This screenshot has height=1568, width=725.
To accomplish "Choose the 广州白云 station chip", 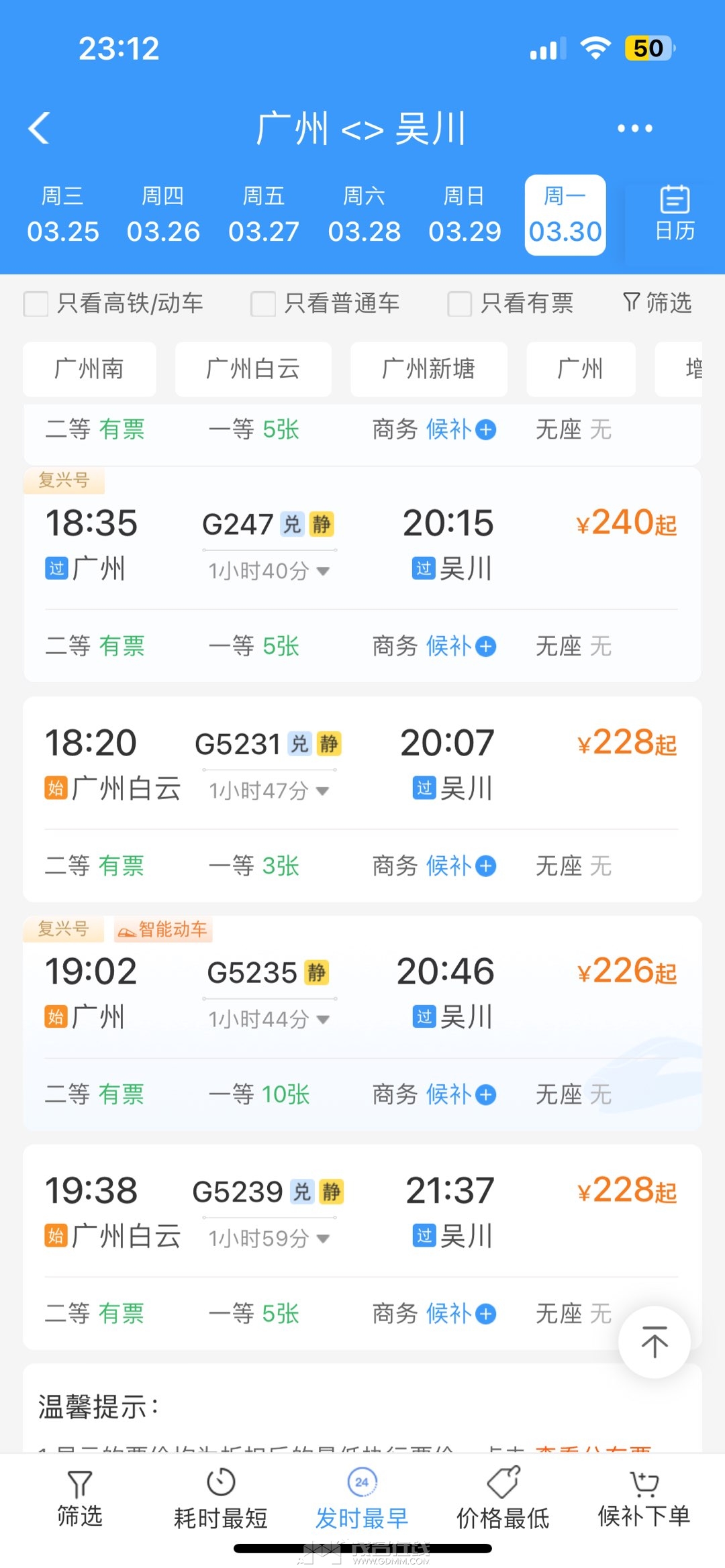I will [253, 369].
